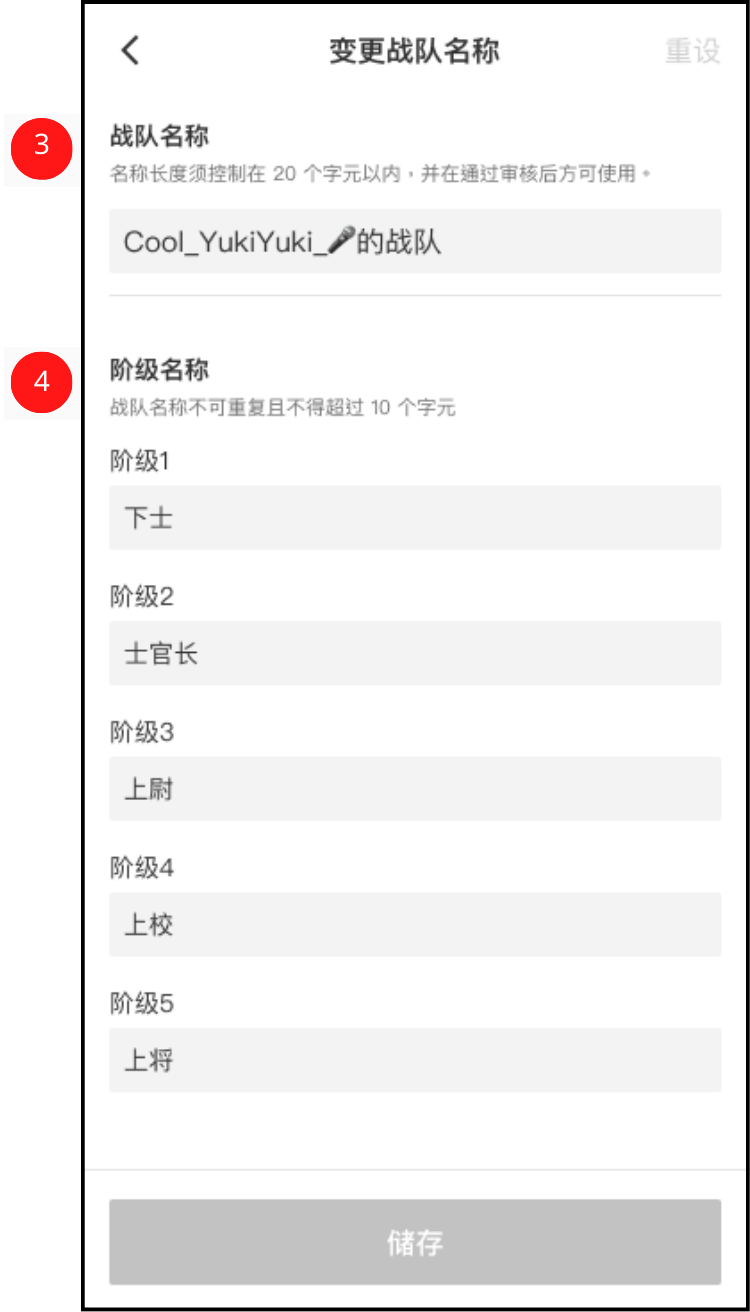Change the 阶级4 field showing 上校
Image resolution: width=750 pixels, height=1312 pixels.
[x=414, y=925]
